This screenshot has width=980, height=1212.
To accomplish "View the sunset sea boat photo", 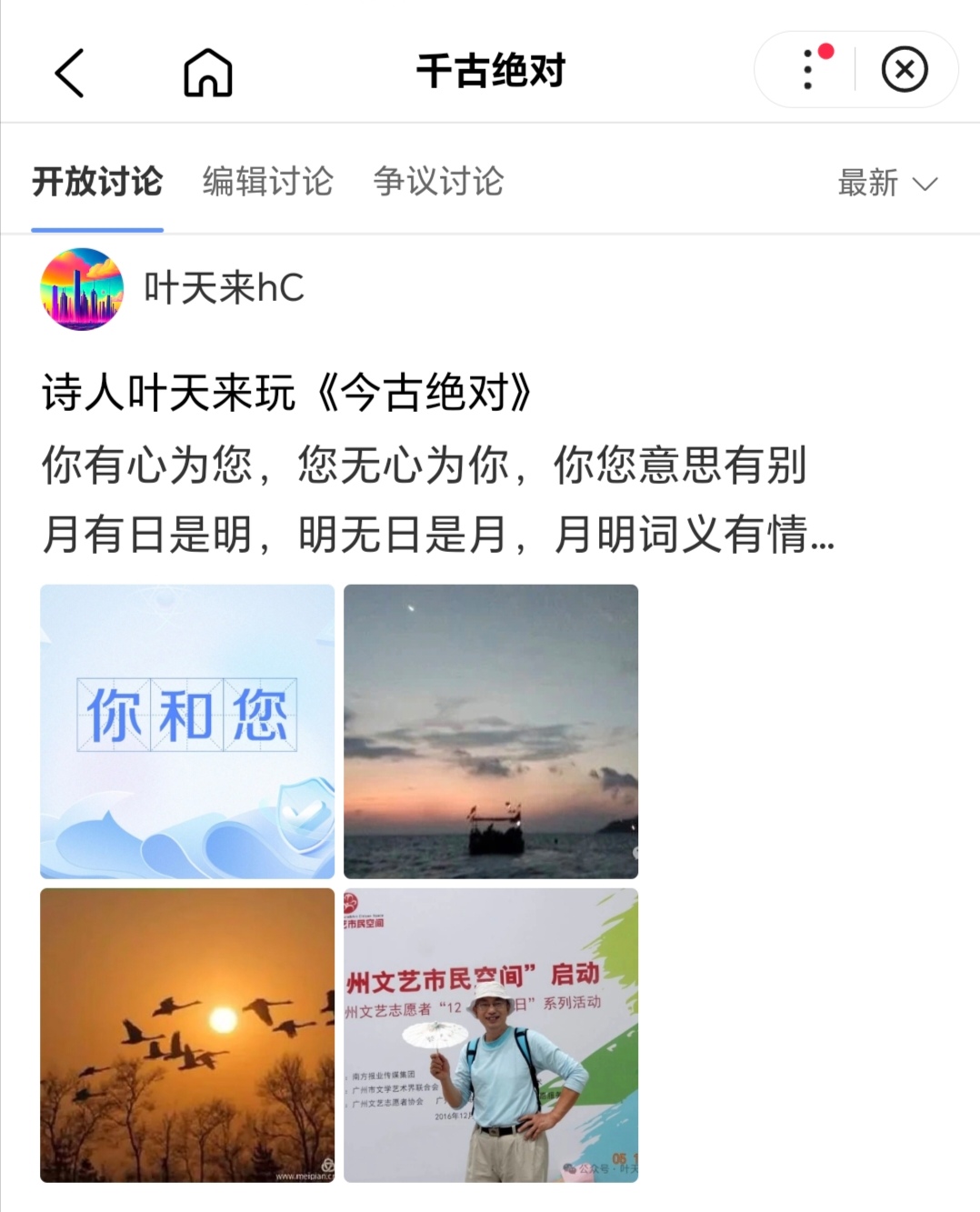I will pos(491,731).
